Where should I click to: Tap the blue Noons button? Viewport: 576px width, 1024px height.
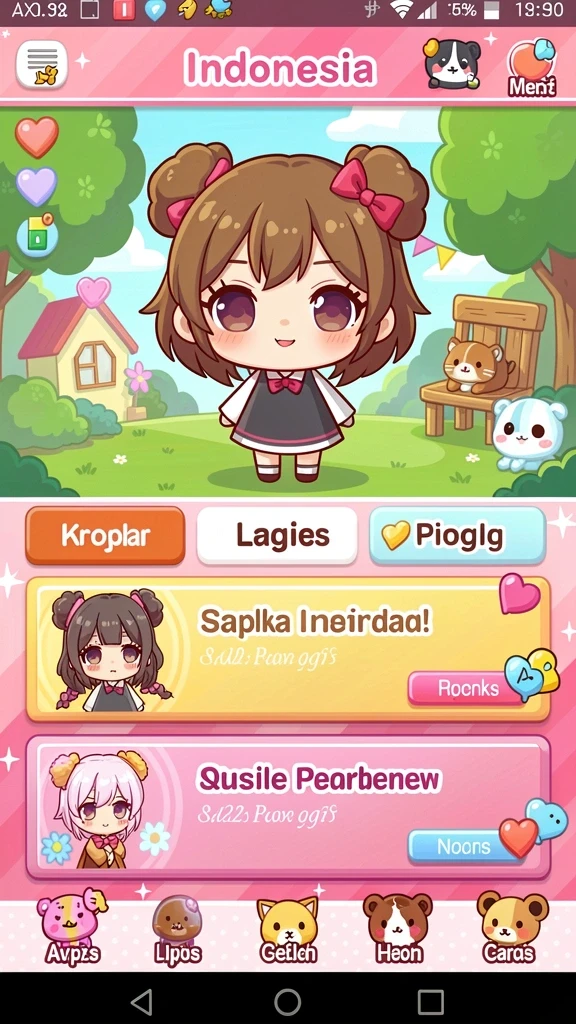pos(464,846)
